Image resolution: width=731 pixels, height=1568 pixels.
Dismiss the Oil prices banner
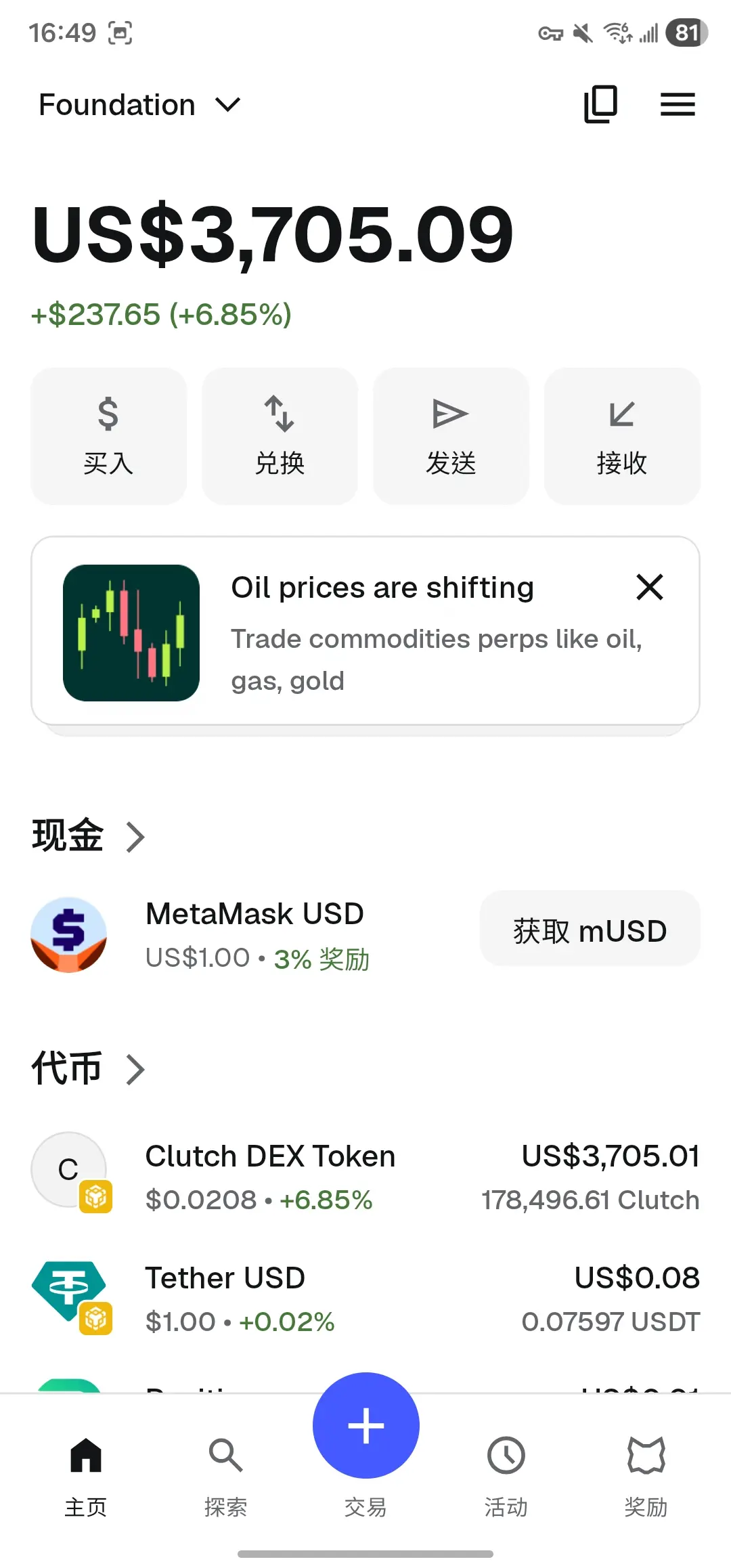click(x=650, y=587)
